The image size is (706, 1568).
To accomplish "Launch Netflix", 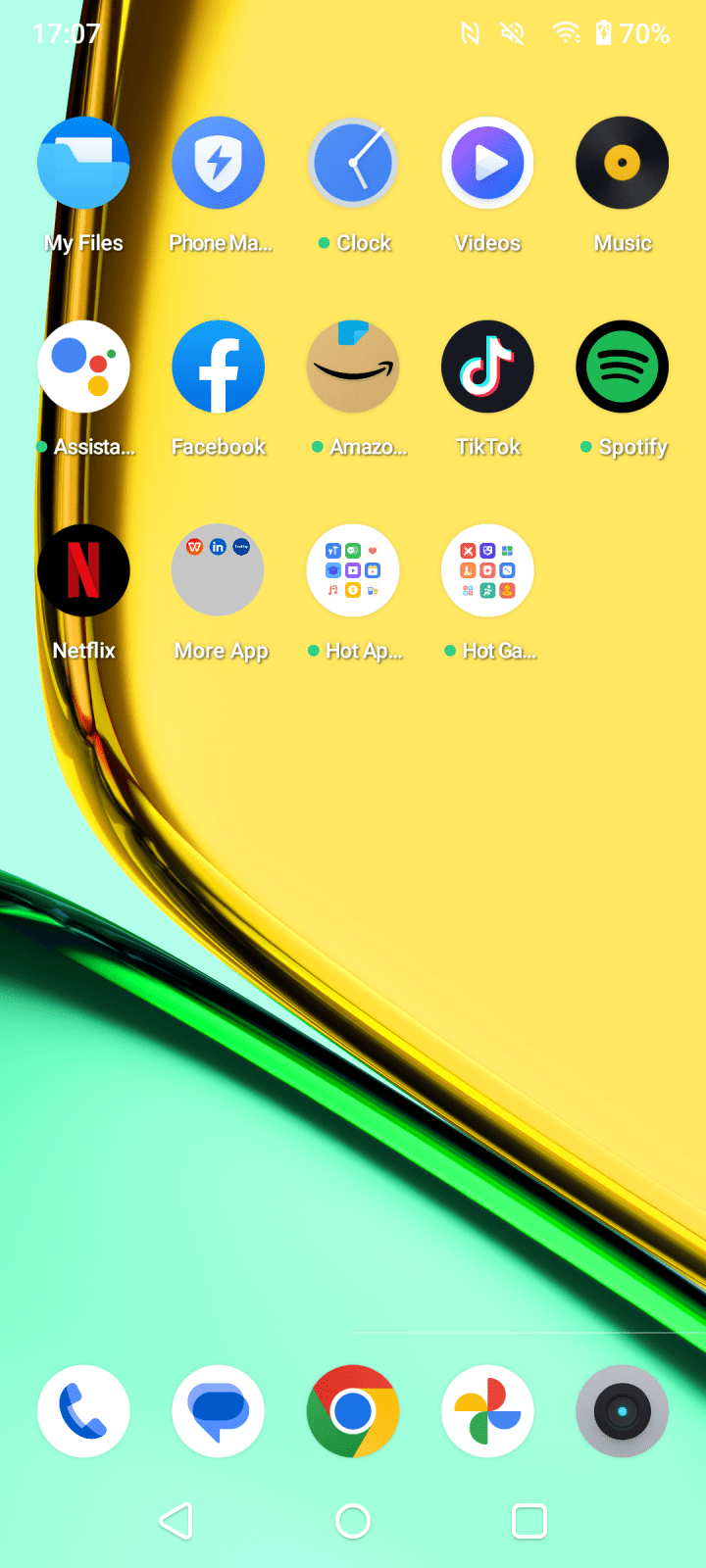I will (83, 570).
